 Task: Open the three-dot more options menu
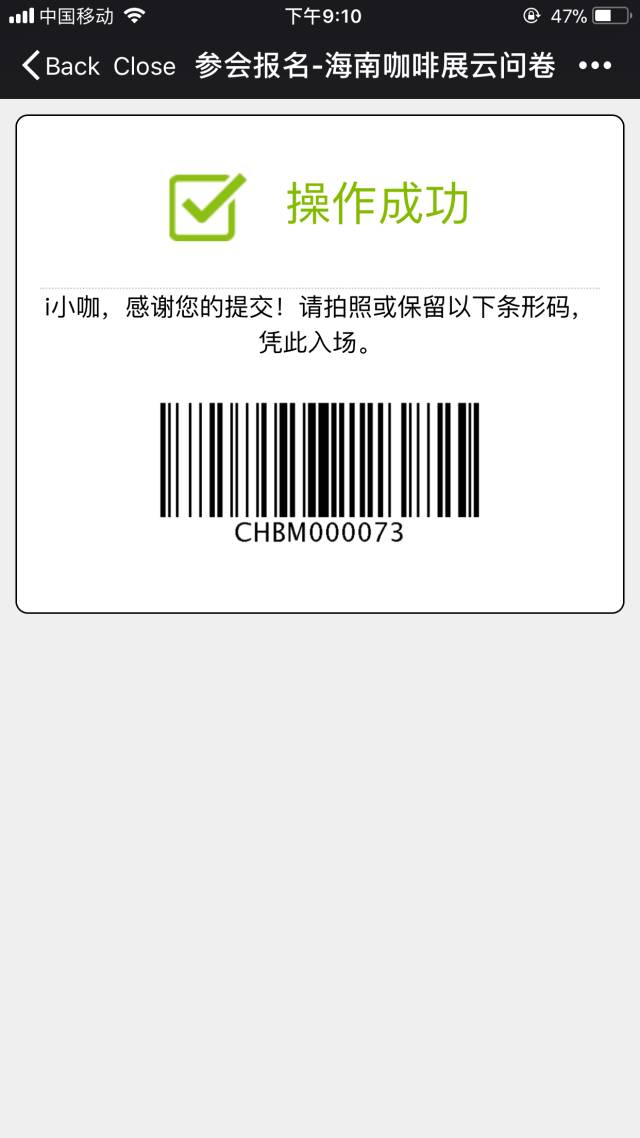[x=595, y=65]
